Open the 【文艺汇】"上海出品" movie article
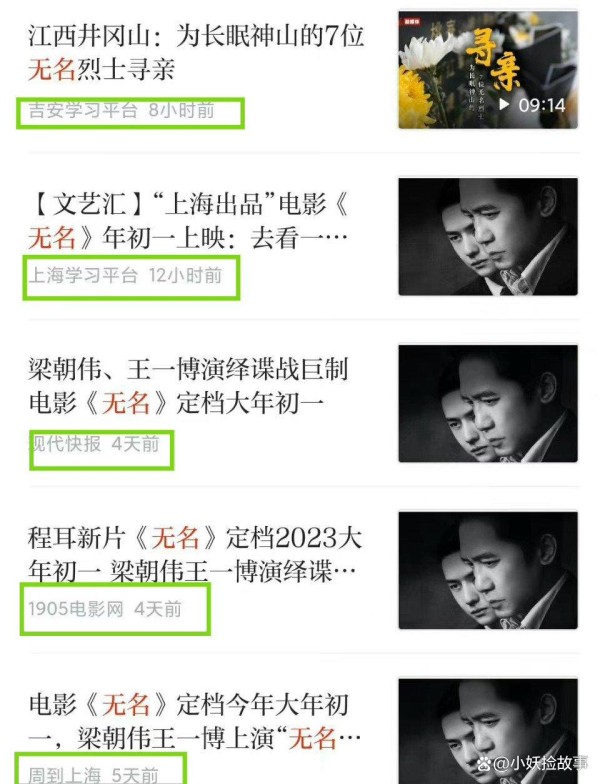The image size is (600, 784). 188,221
